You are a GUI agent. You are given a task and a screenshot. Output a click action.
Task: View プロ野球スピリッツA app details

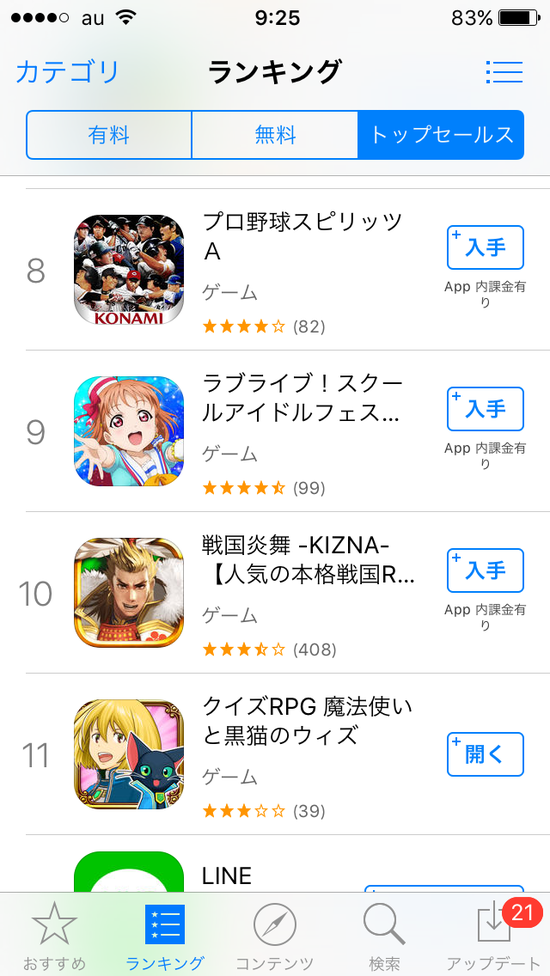point(275,270)
